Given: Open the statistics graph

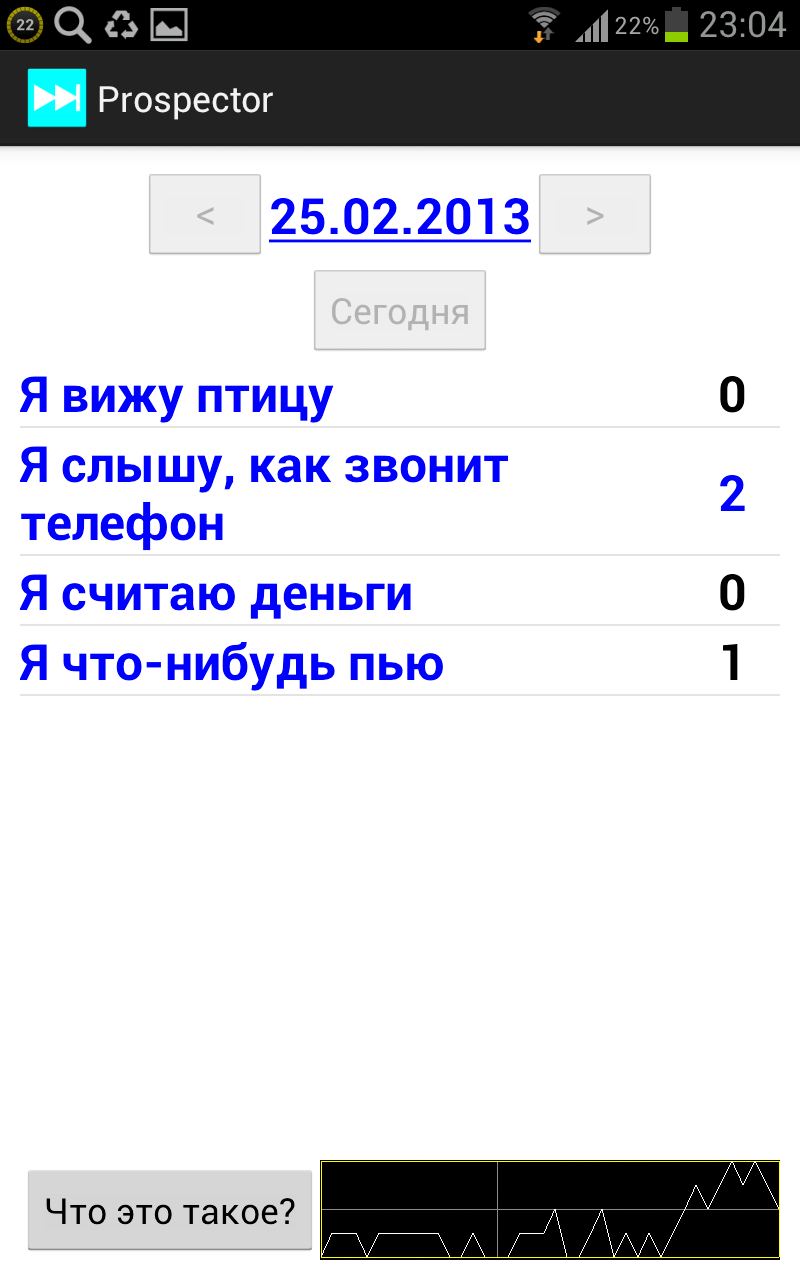Looking at the screenshot, I should [x=549, y=1210].
